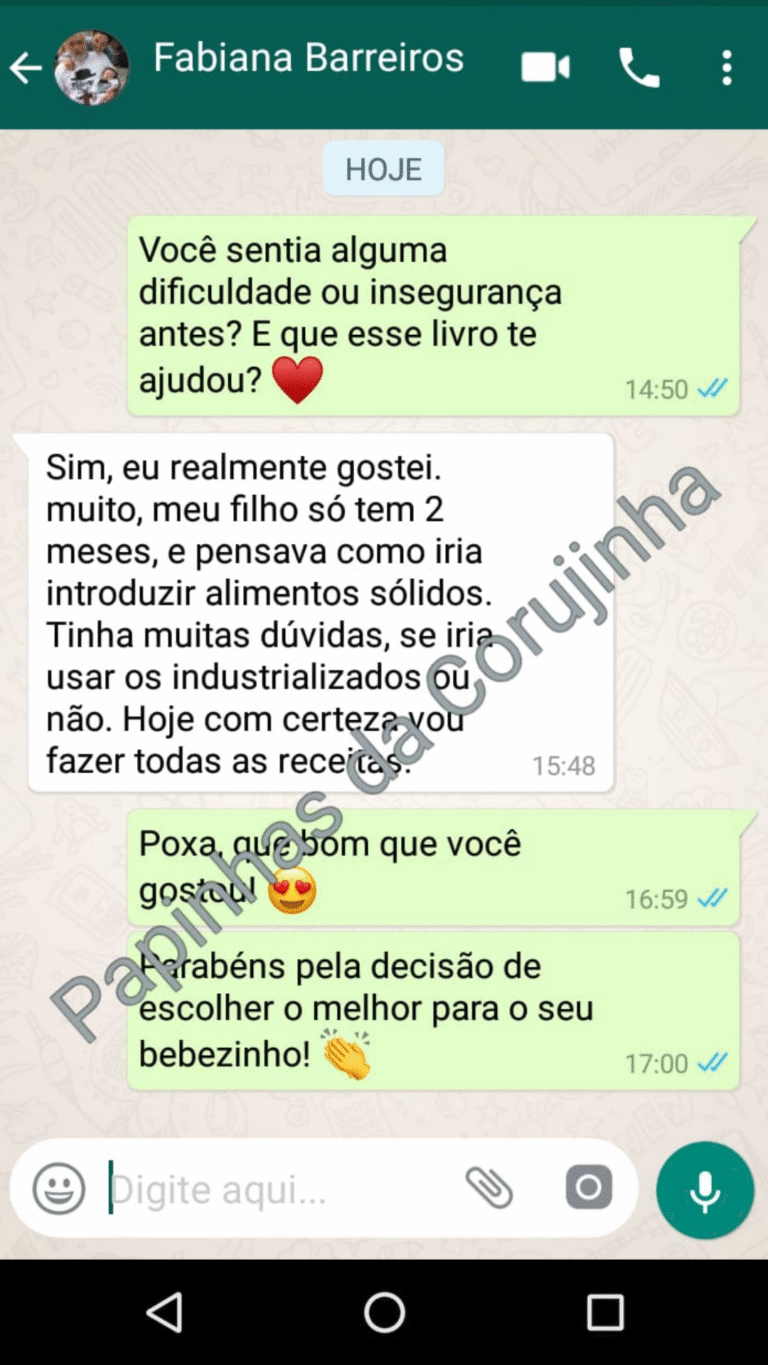Start a voice call with Fabiana

click(x=639, y=68)
